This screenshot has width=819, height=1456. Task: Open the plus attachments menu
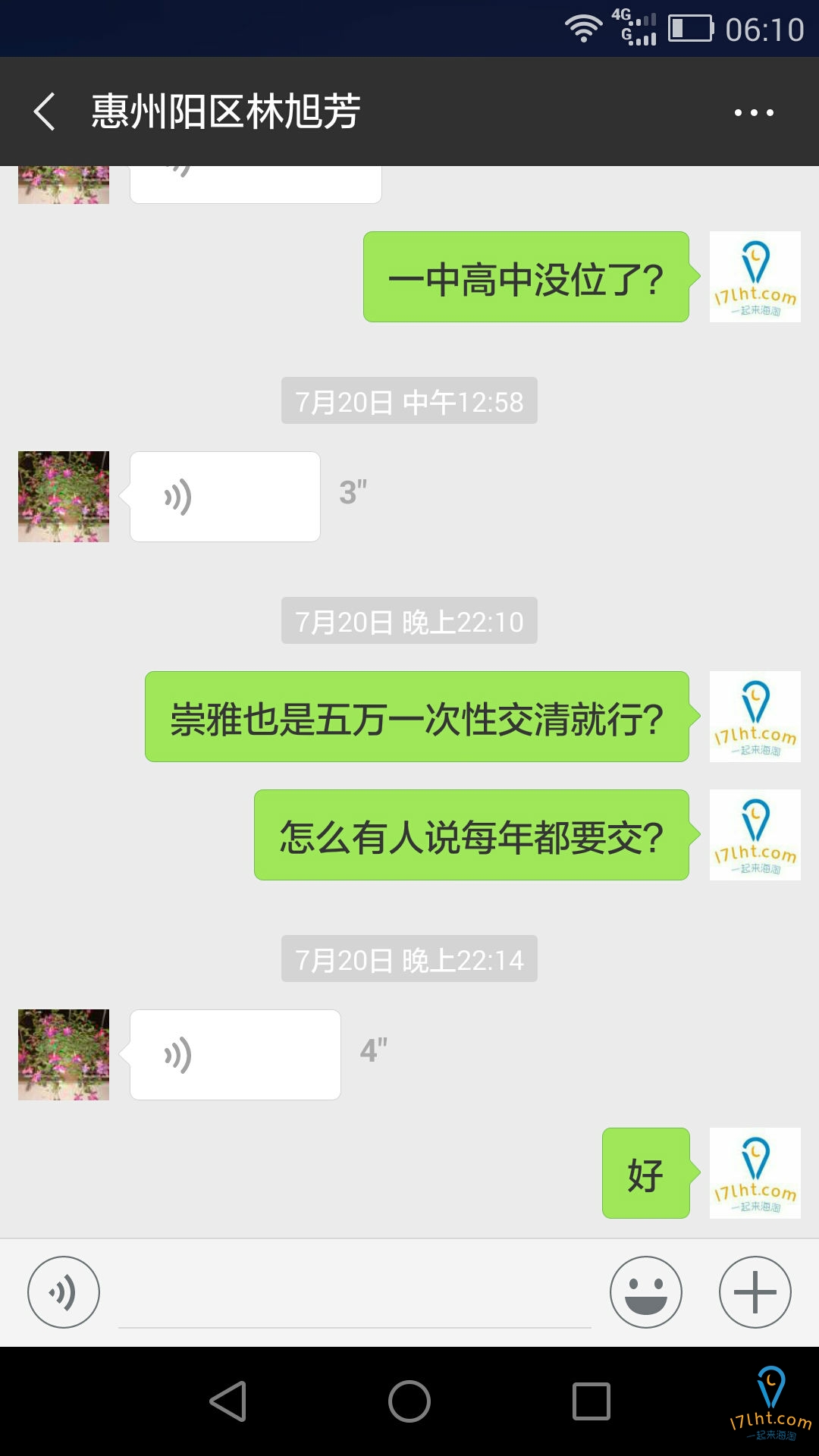pos(755,1292)
